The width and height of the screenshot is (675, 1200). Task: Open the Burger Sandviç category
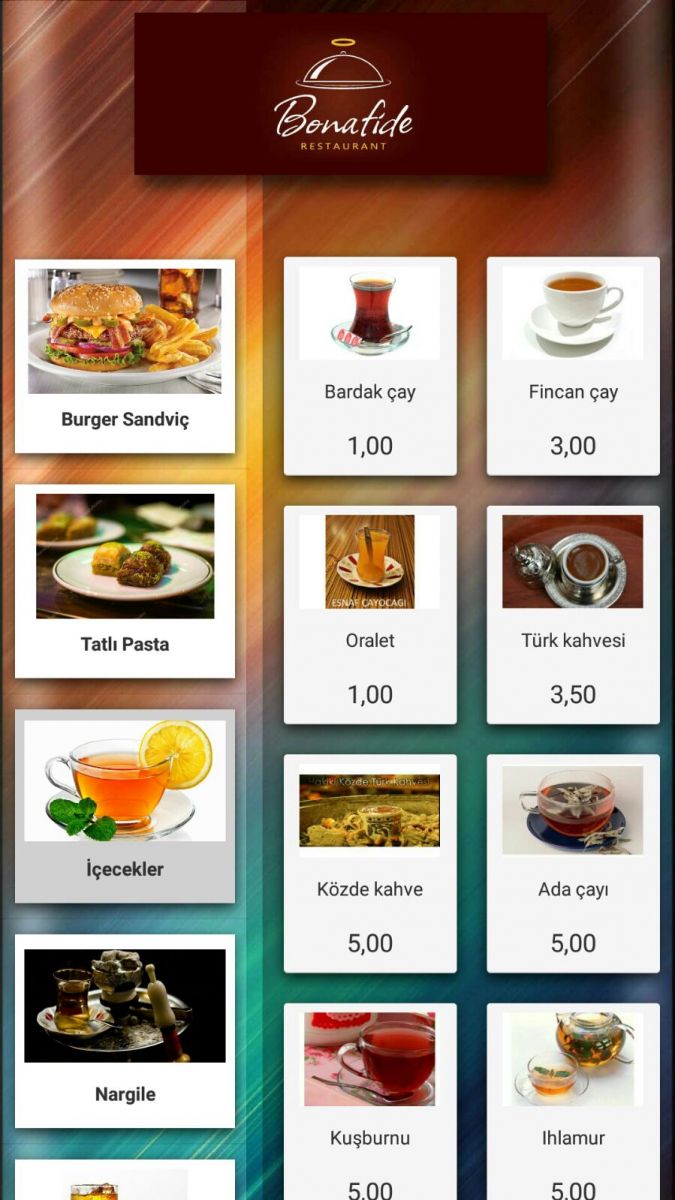click(x=125, y=356)
